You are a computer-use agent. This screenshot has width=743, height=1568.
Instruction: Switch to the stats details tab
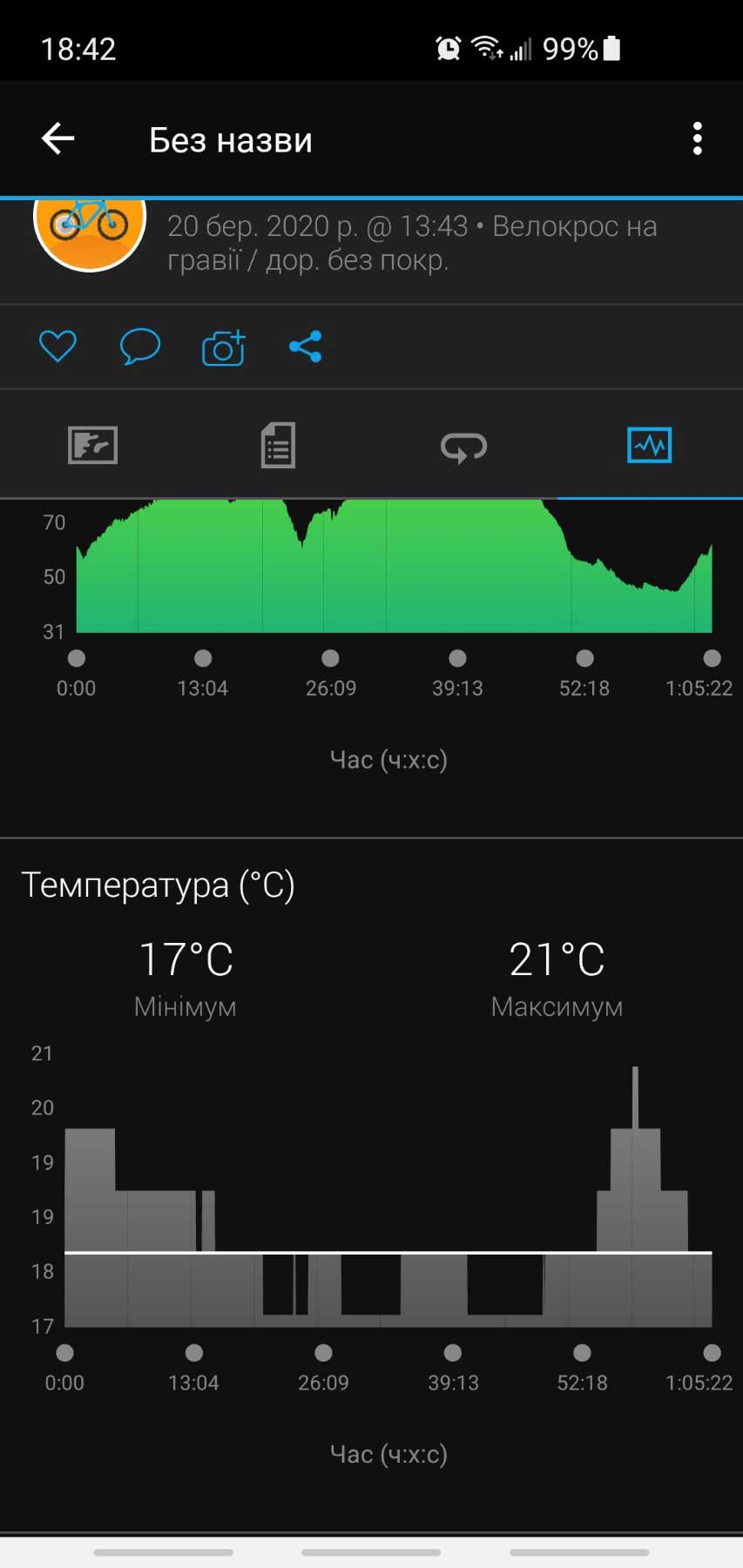point(278,446)
